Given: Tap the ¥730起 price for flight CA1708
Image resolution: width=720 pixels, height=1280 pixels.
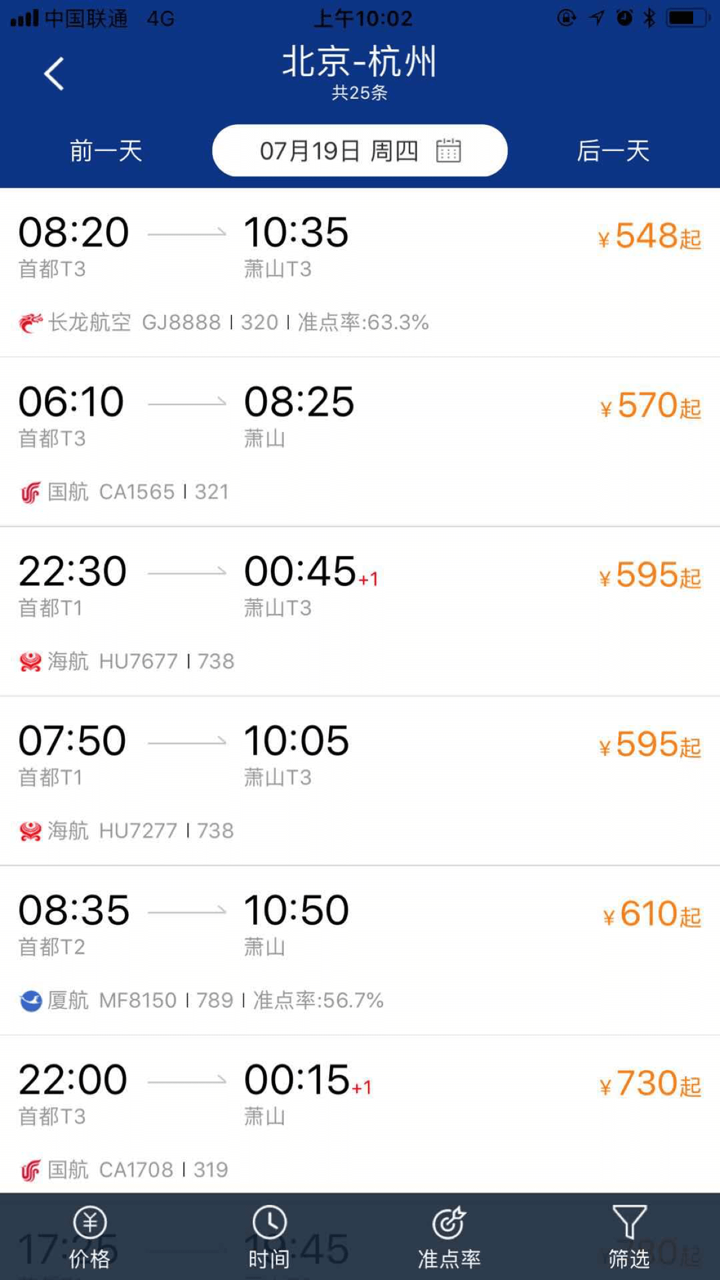Looking at the screenshot, I should pyautogui.click(x=650, y=1083).
